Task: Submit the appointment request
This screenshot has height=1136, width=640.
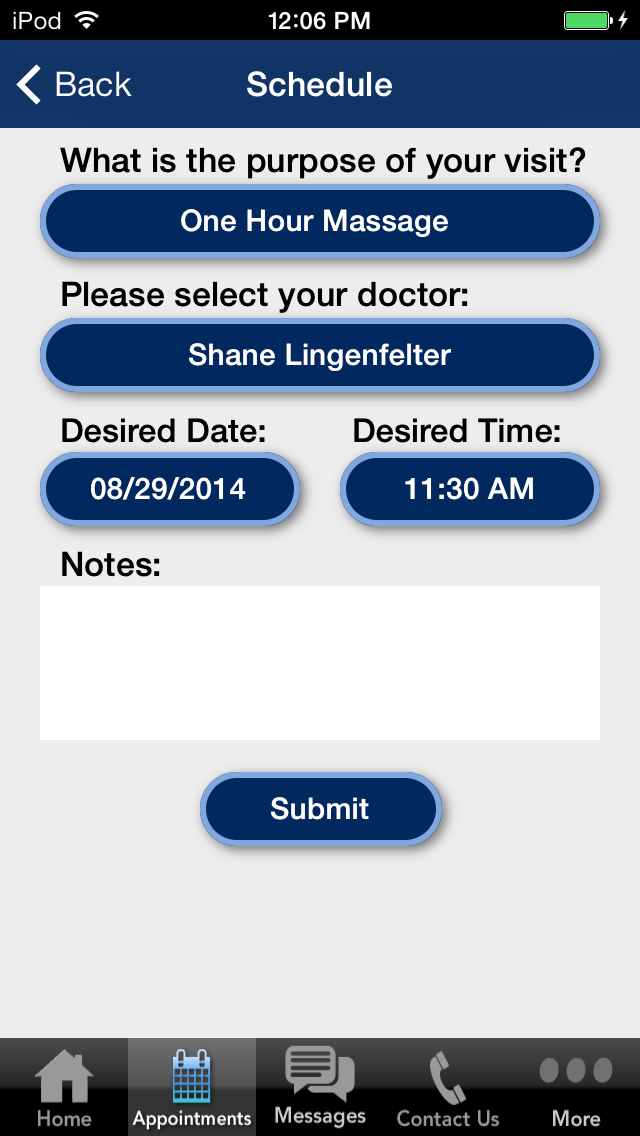Action: [320, 809]
